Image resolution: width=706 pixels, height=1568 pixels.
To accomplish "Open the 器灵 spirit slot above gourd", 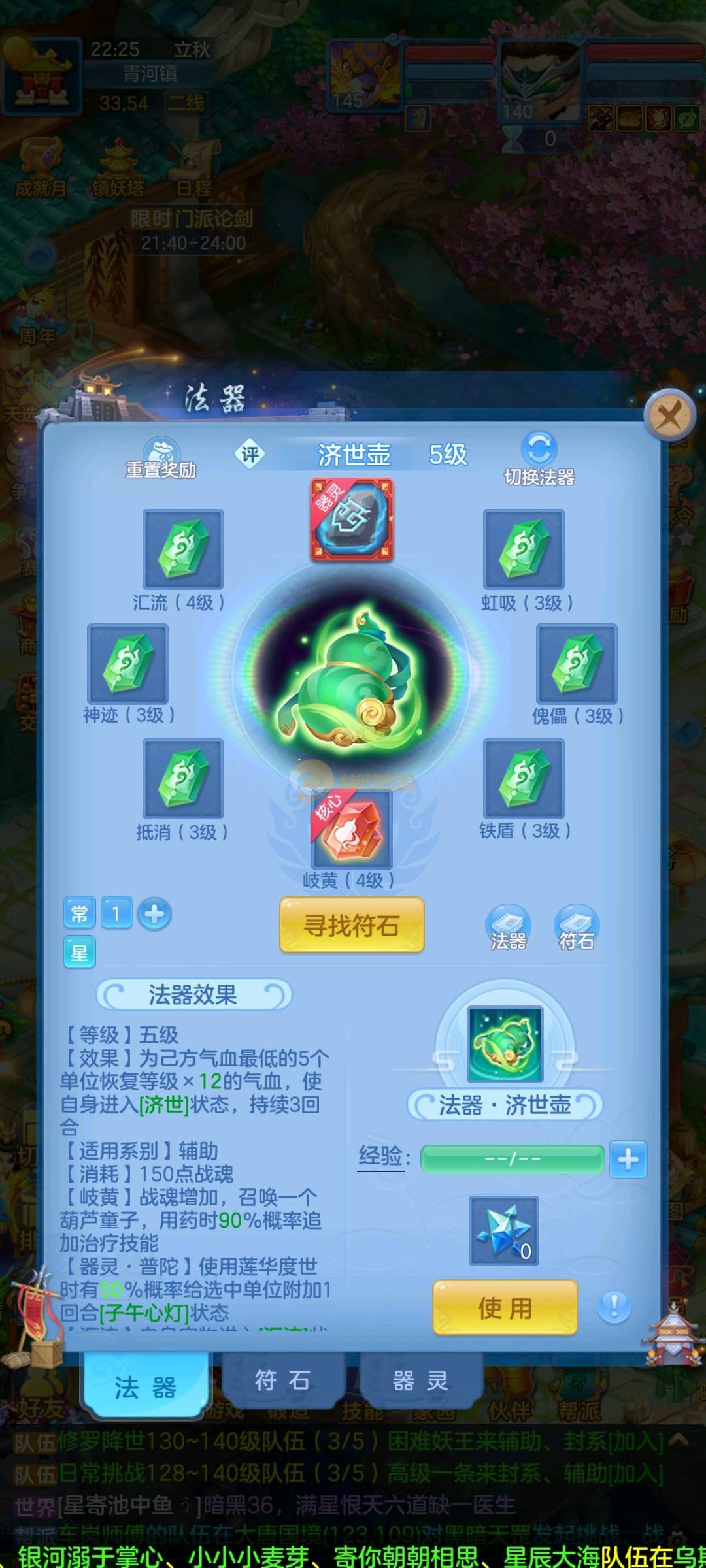I will pos(352,520).
